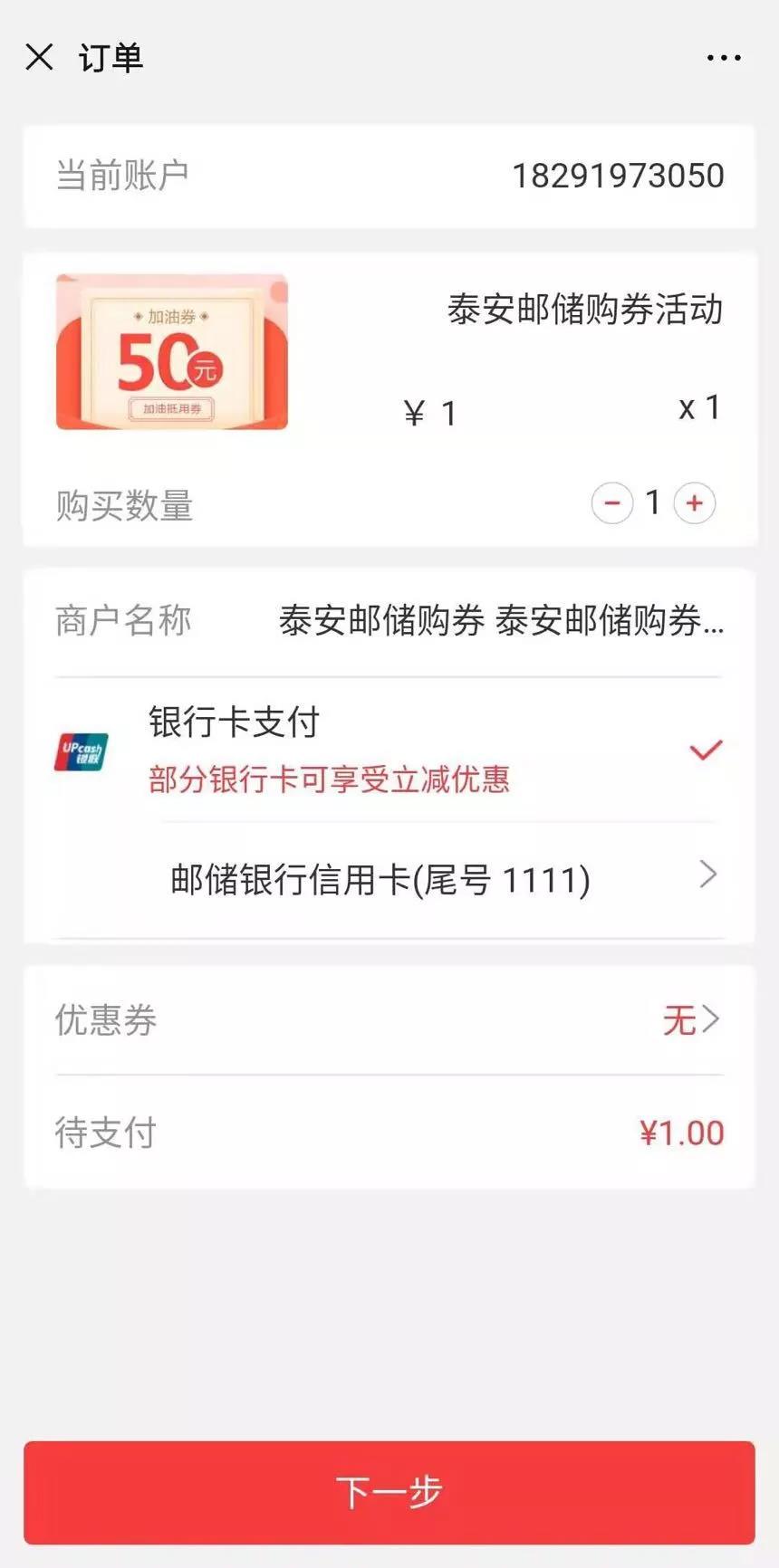Screen dimensions: 779x1568
Task: Open the three-dot overflow menu
Action: [x=724, y=58]
